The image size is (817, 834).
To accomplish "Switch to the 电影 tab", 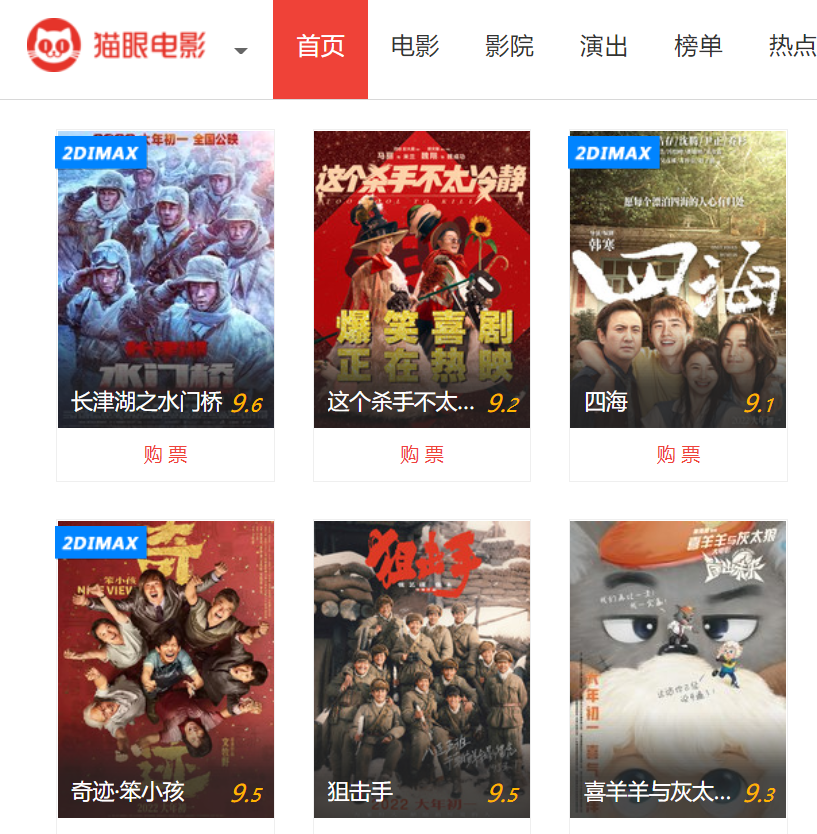I will pyautogui.click(x=415, y=47).
